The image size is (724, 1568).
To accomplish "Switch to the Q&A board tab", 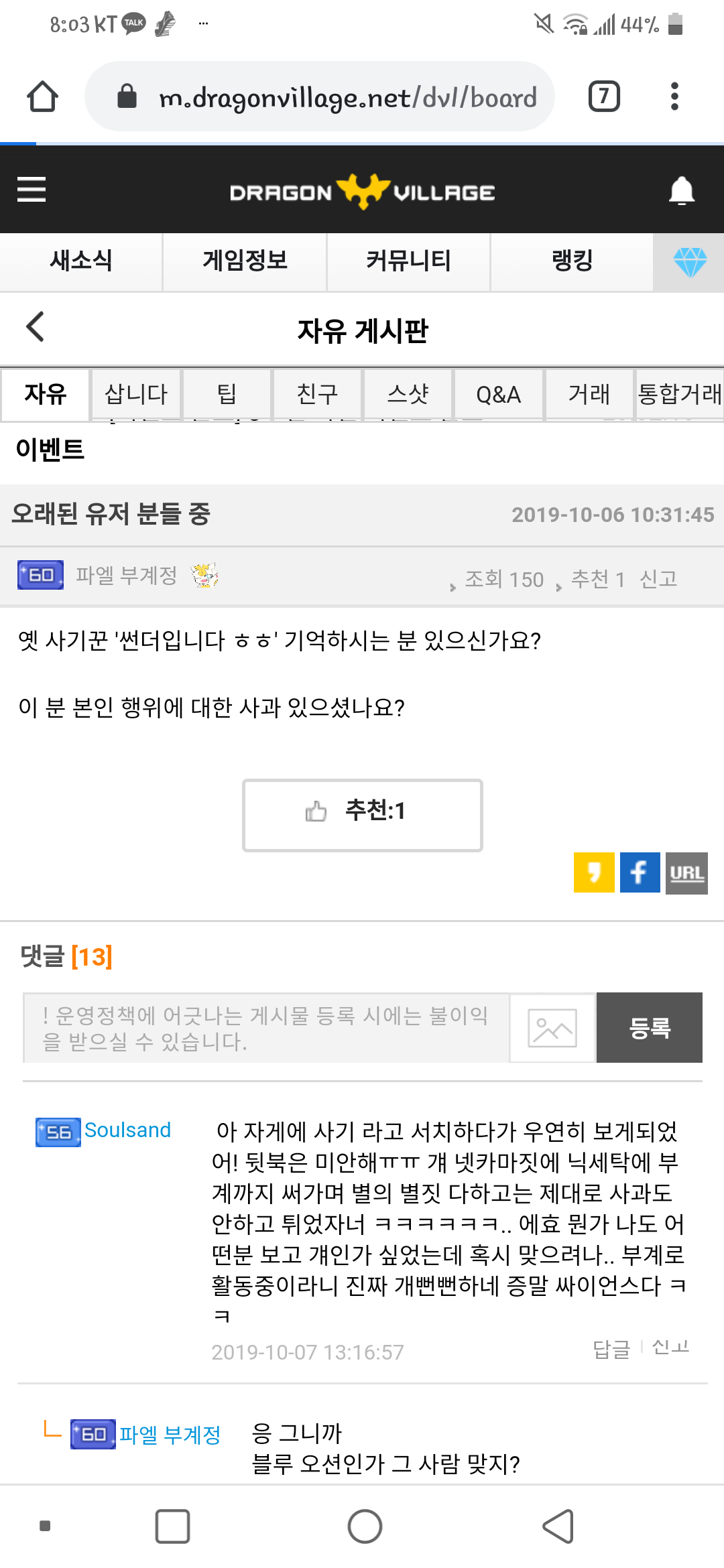I will (498, 394).
